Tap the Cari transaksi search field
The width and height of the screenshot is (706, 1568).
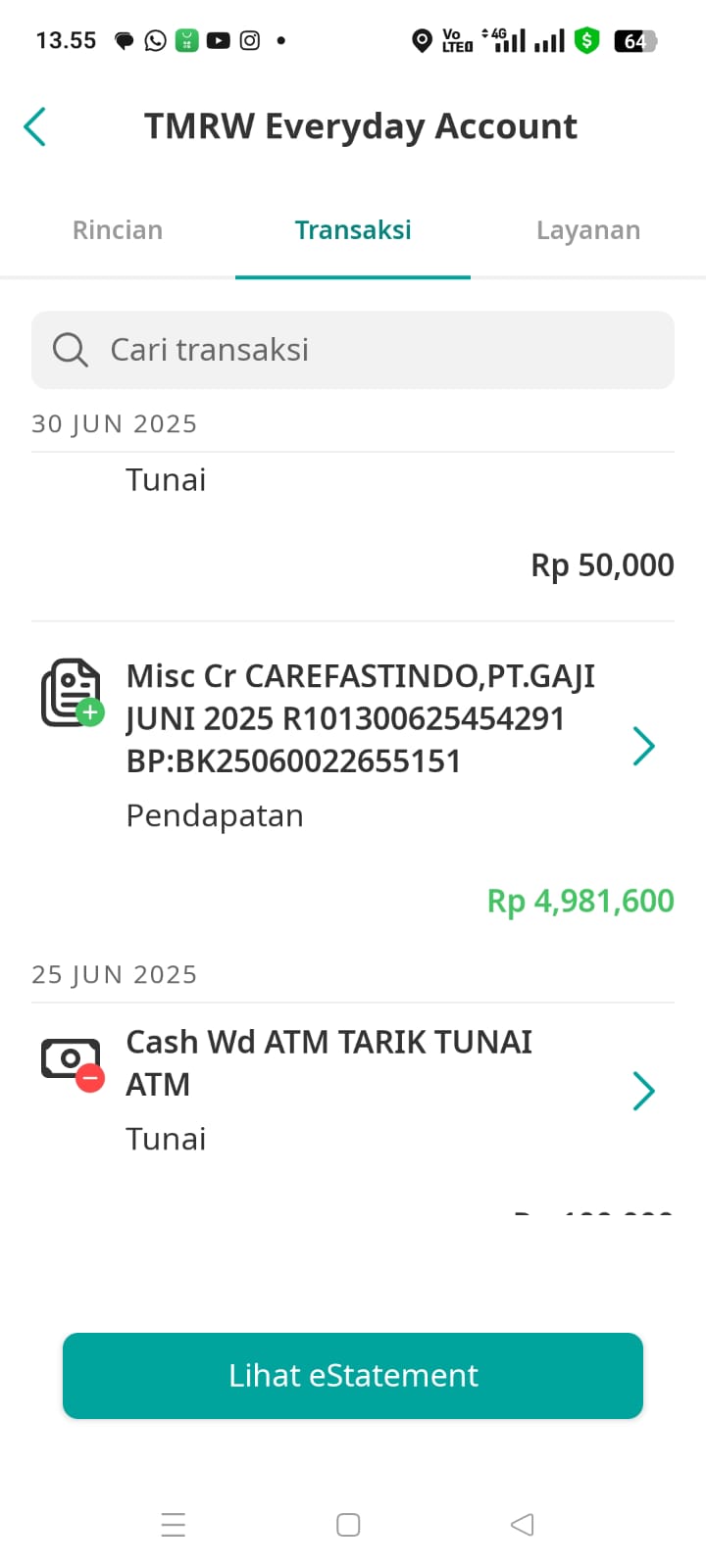pyautogui.click(x=353, y=350)
